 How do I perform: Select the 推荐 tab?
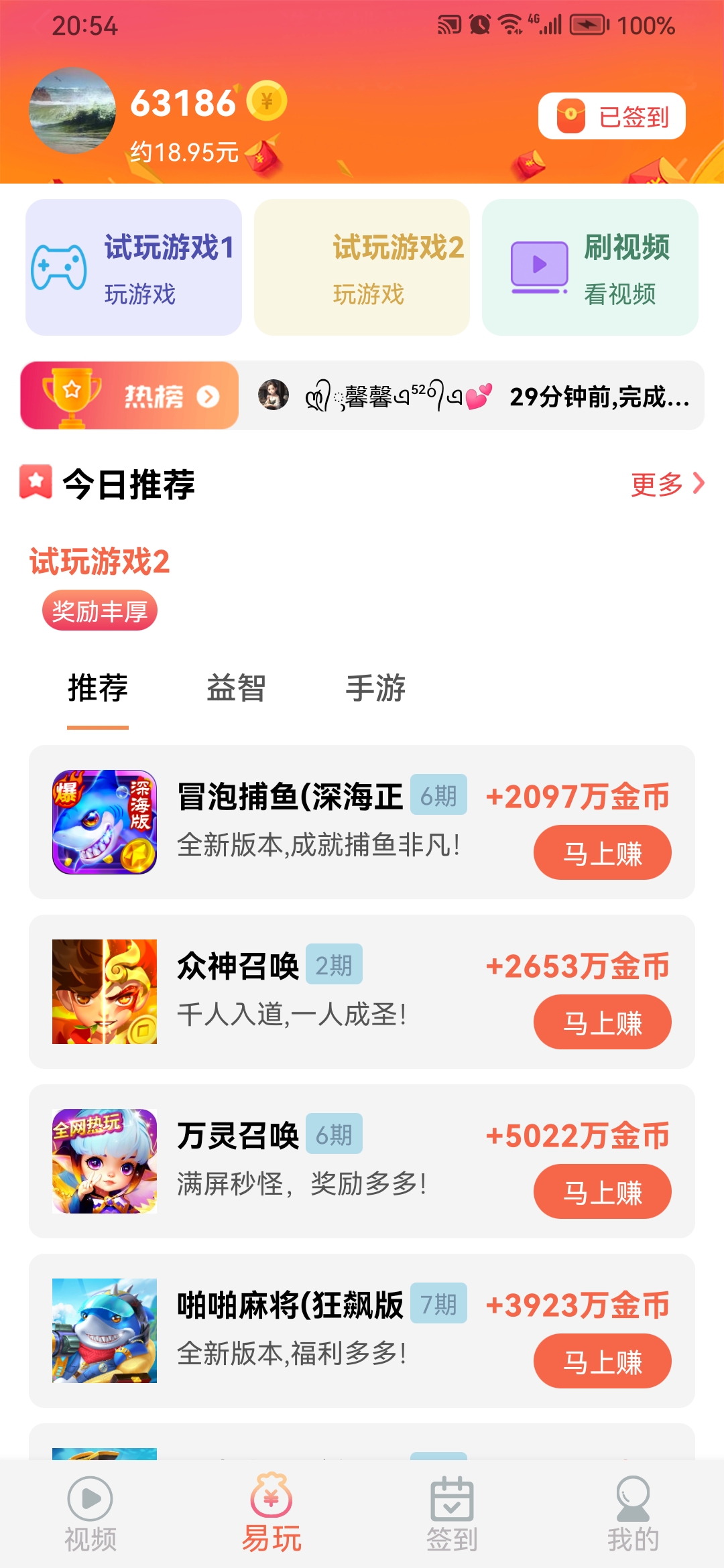pyautogui.click(x=98, y=689)
